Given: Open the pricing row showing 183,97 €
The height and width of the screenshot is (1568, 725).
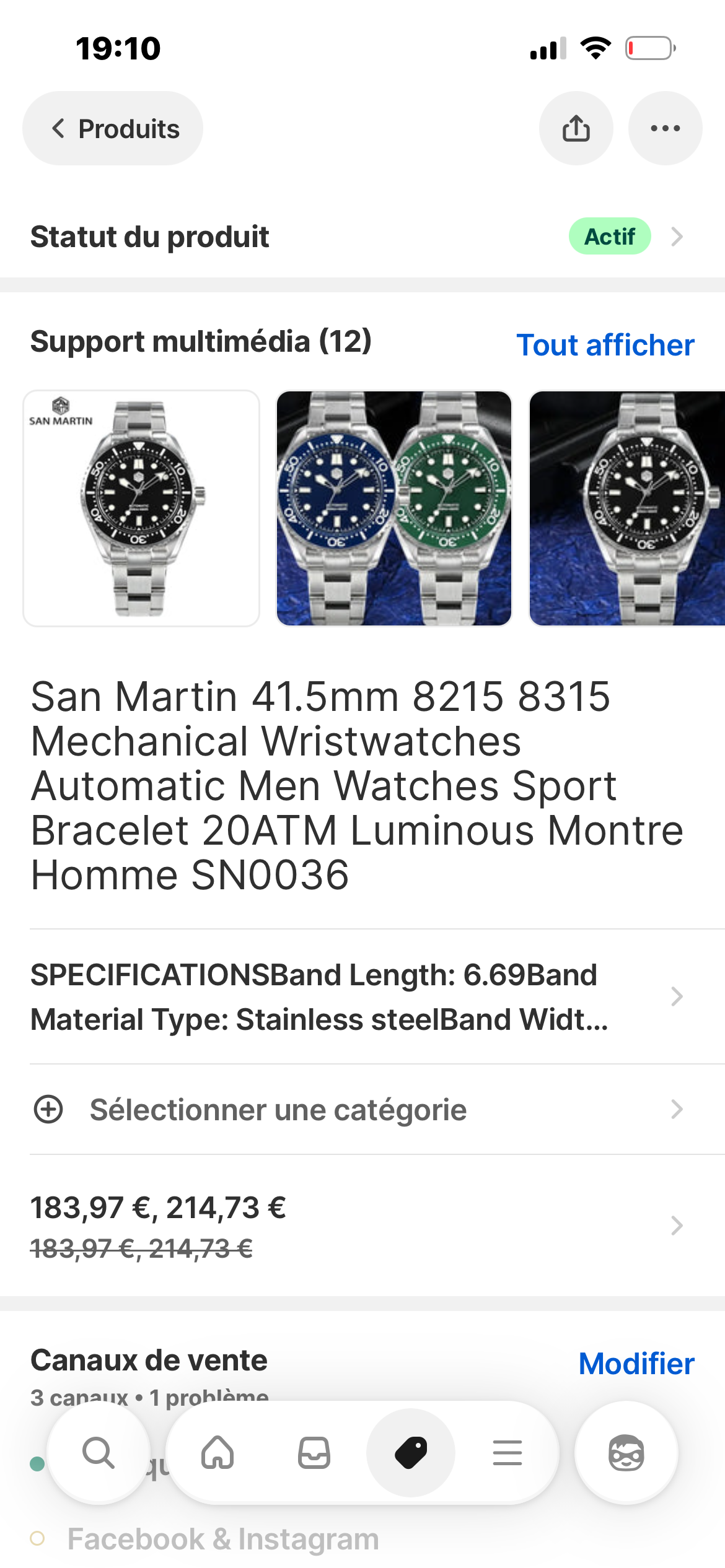Looking at the screenshot, I should (x=356, y=1226).
